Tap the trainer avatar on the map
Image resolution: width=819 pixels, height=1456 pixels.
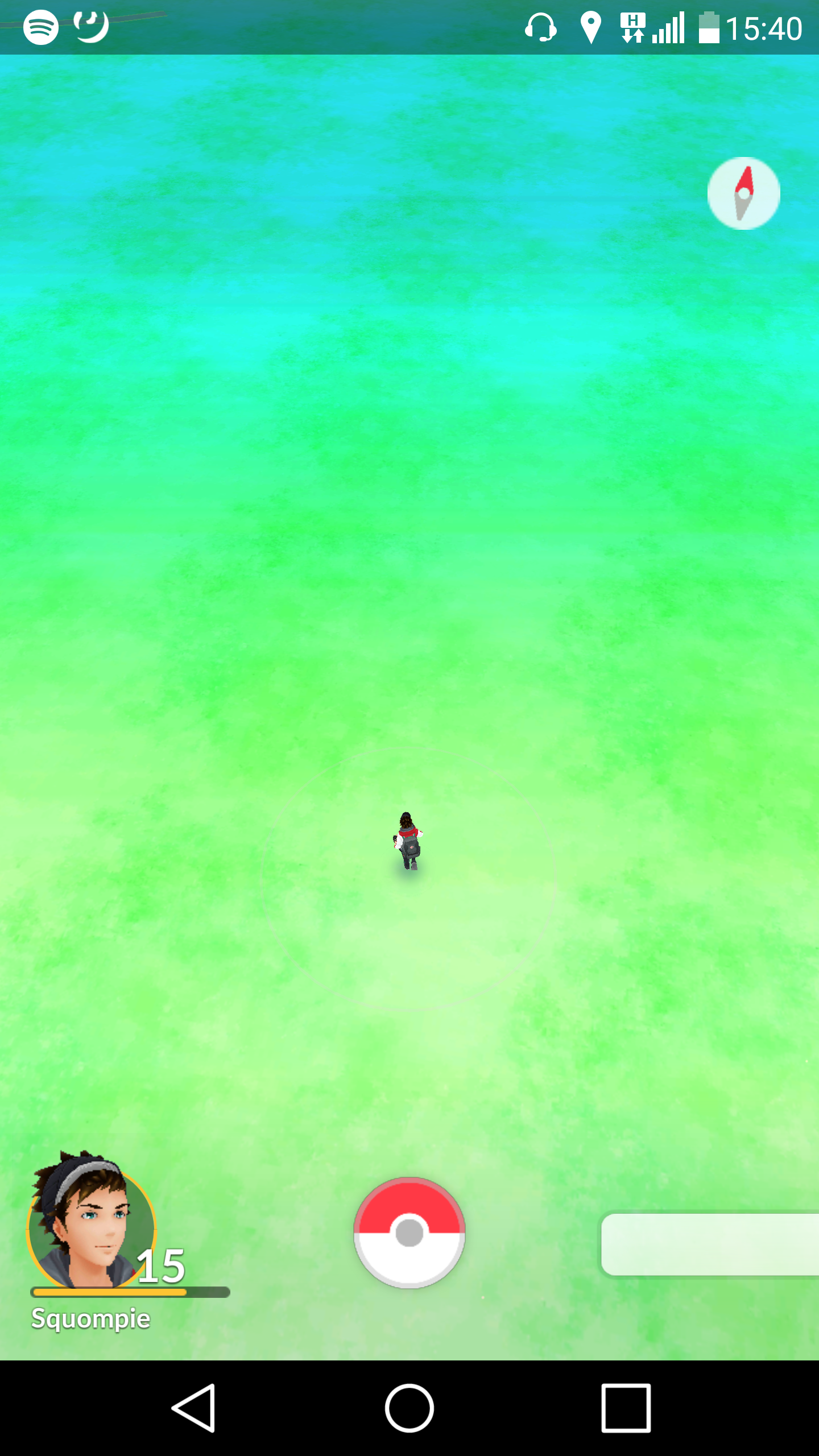pos(408,841)
